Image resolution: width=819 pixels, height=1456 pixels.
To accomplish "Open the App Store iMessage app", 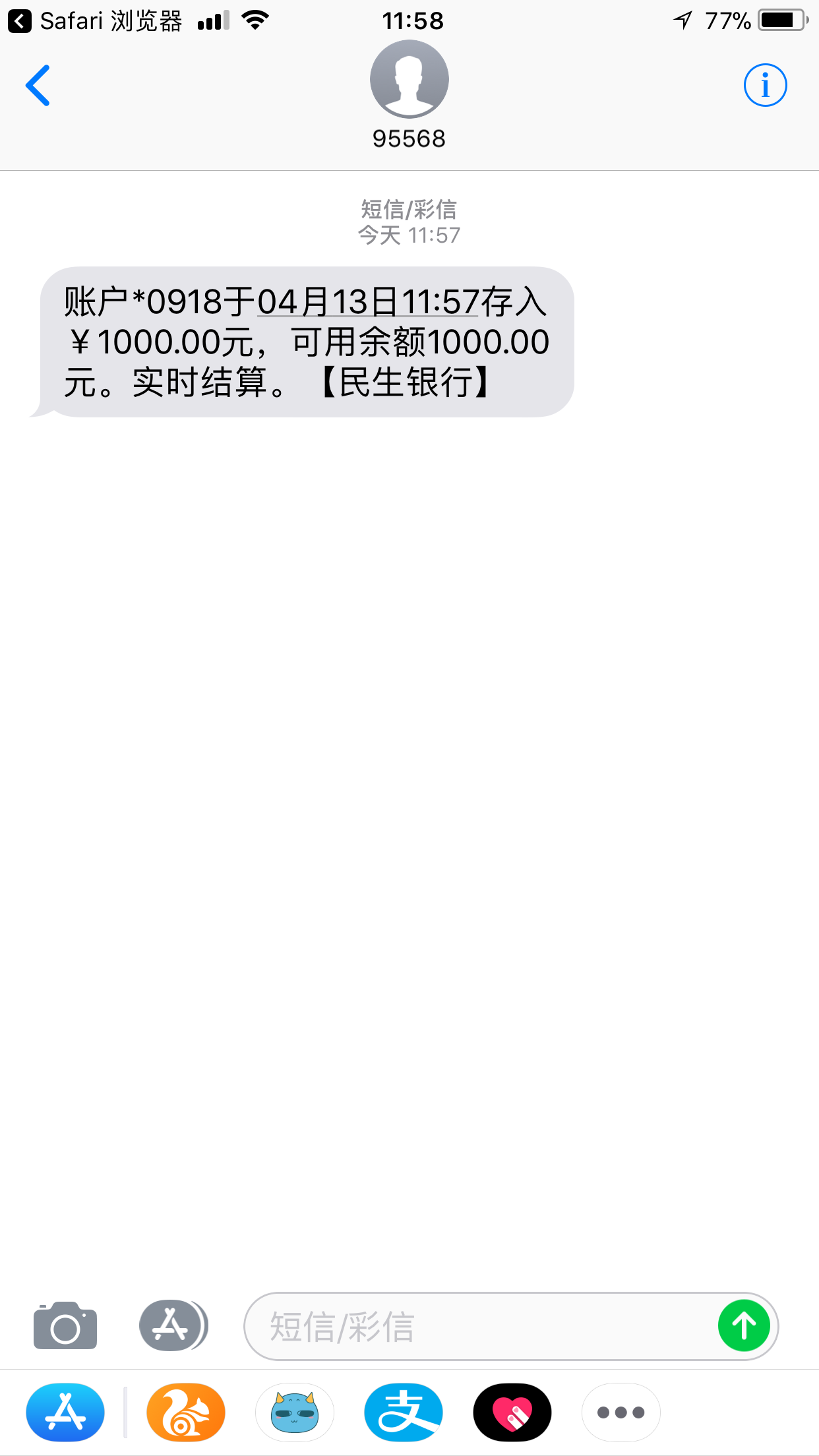I will [x=65, y=1412].
